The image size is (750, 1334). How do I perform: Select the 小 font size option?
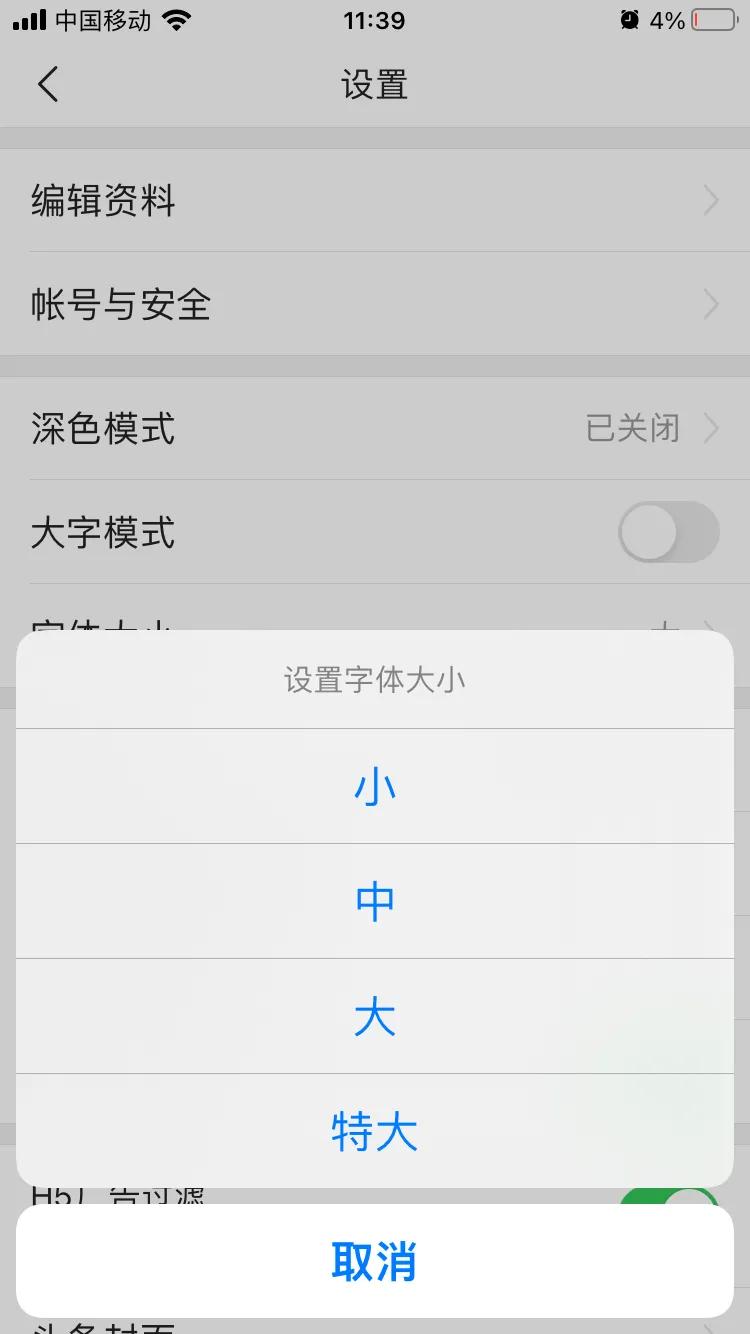coord(375,786)
